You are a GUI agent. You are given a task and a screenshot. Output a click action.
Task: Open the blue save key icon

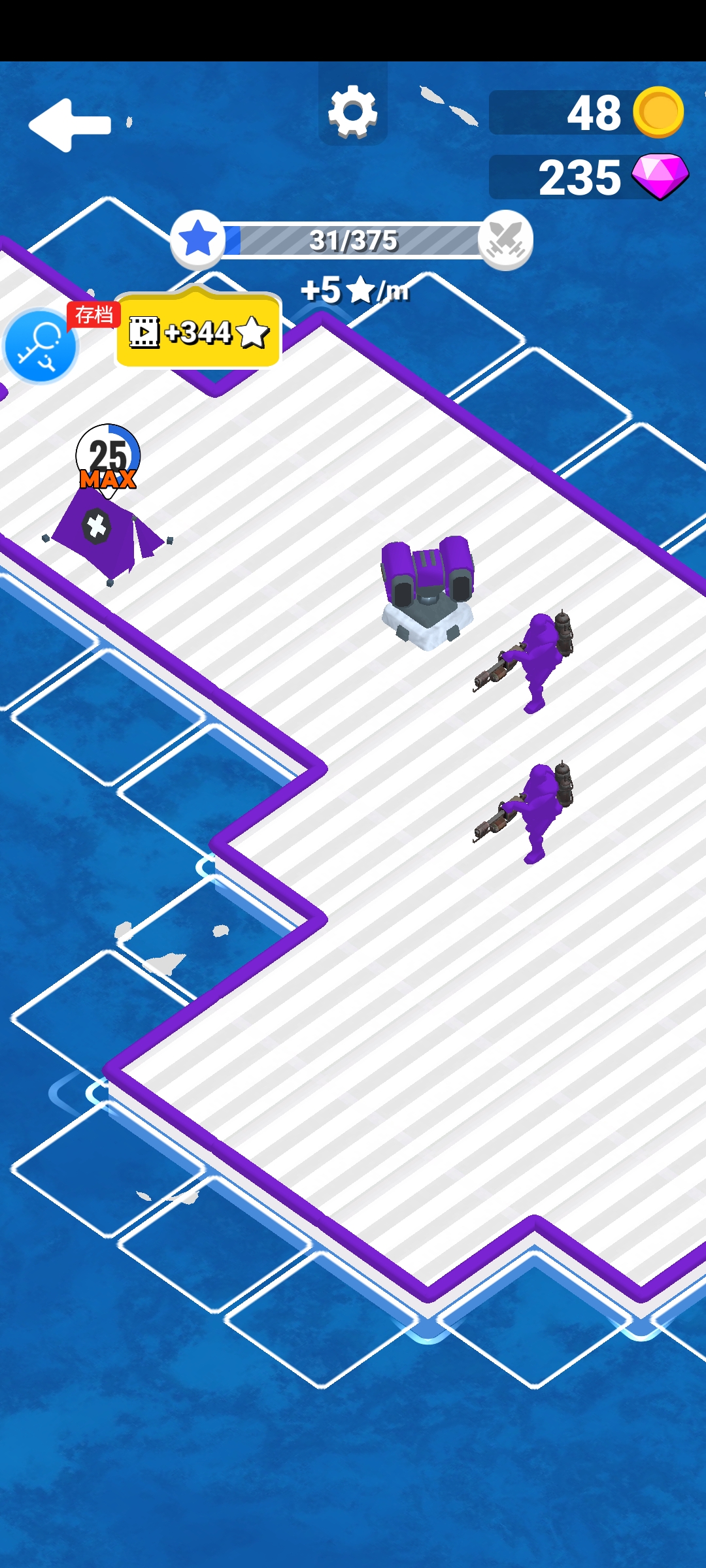[x=41, y=346]
